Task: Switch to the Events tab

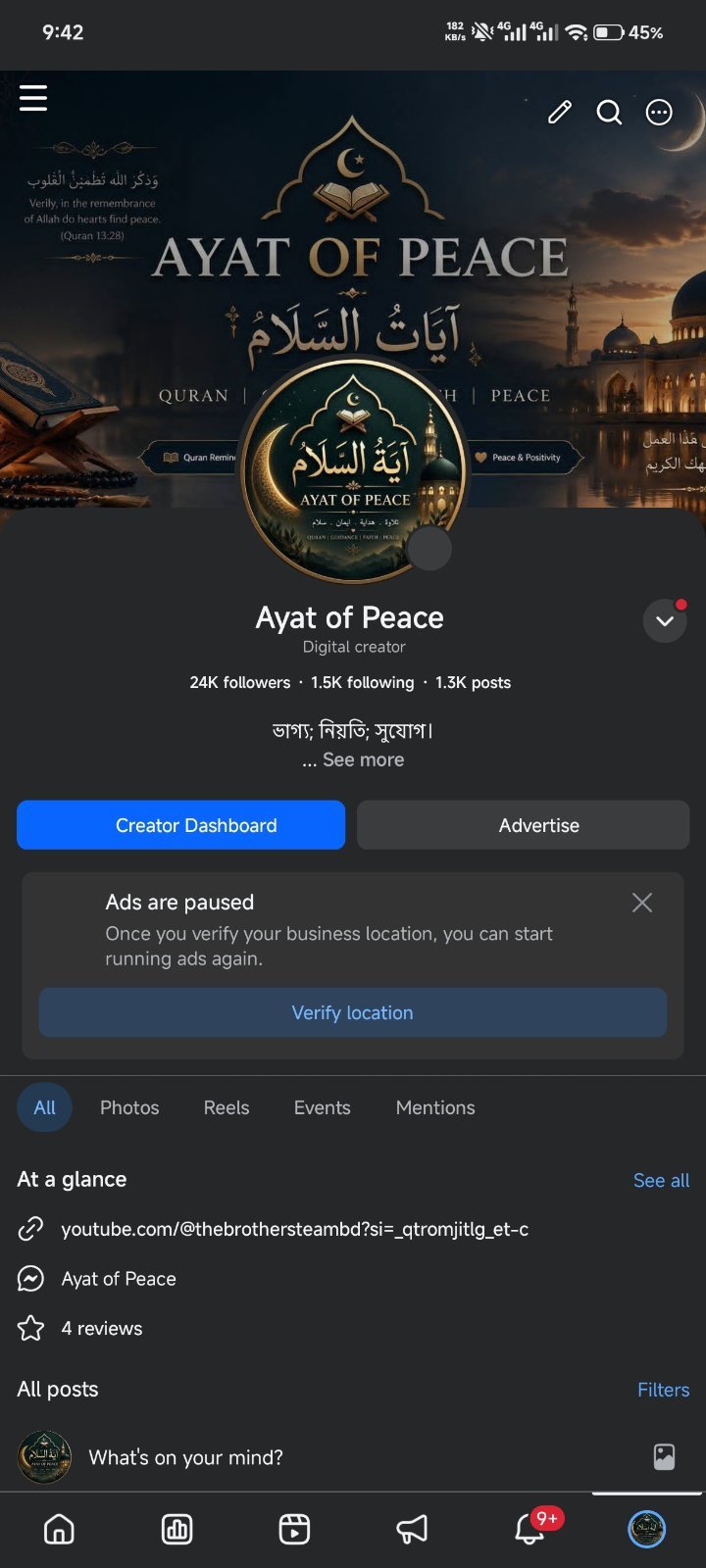Action: click(x=322, y=1107)
